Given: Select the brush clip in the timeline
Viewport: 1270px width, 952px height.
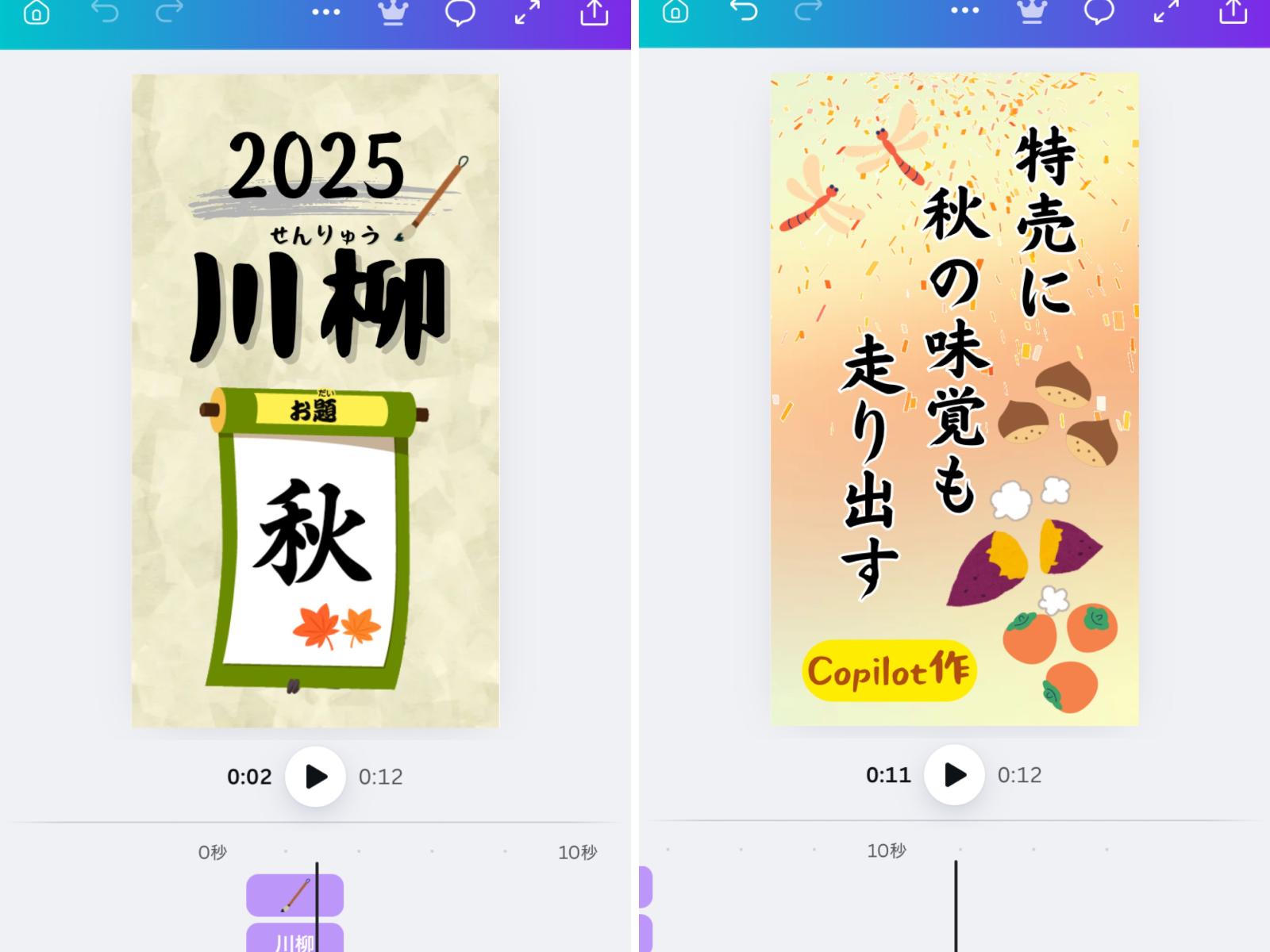Looking at the screenshot, I should pyautogui.click(x=294, y=896).
